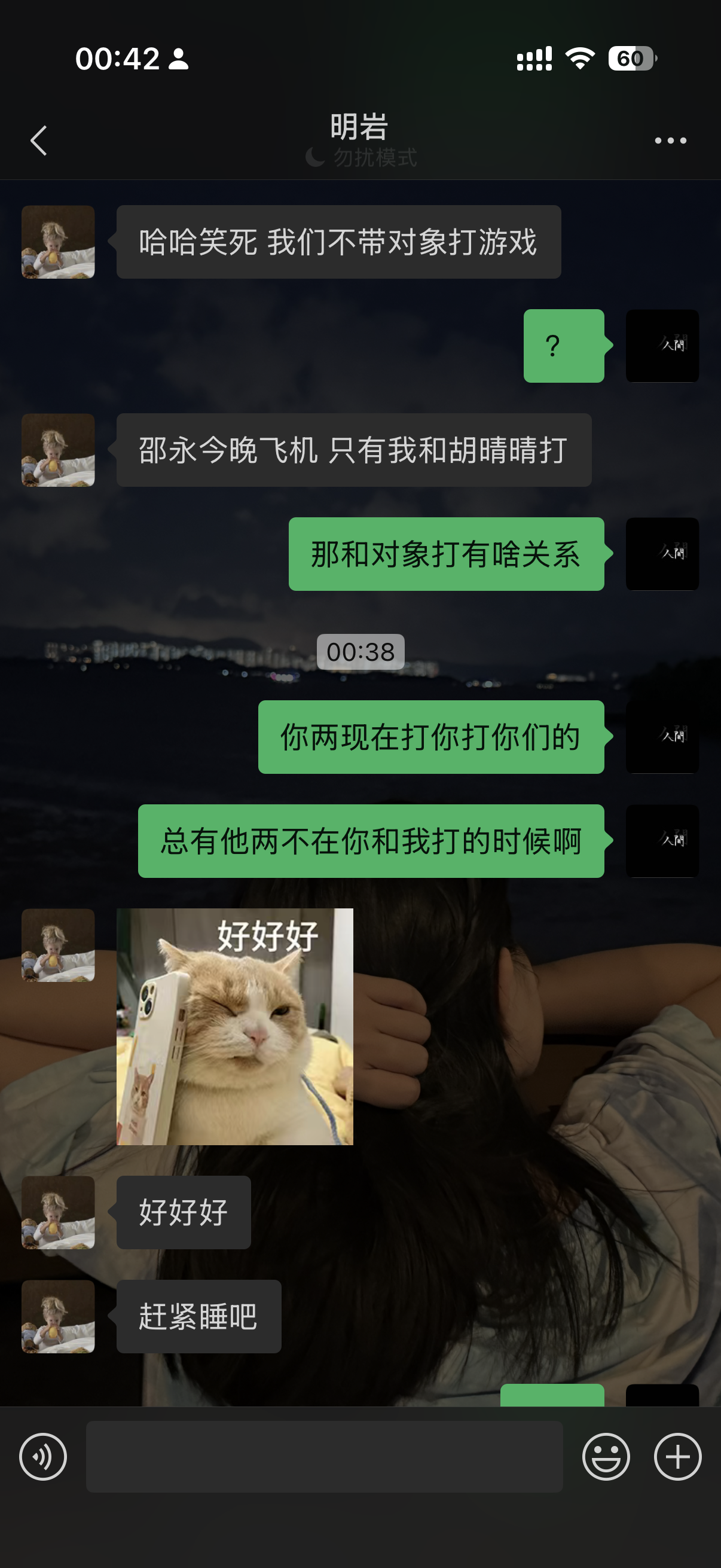Open my avatar beside the ? message
Image resolution: width=721 pixels, height=1568 pixels.
pyautogui.click(x=662, y=346)
